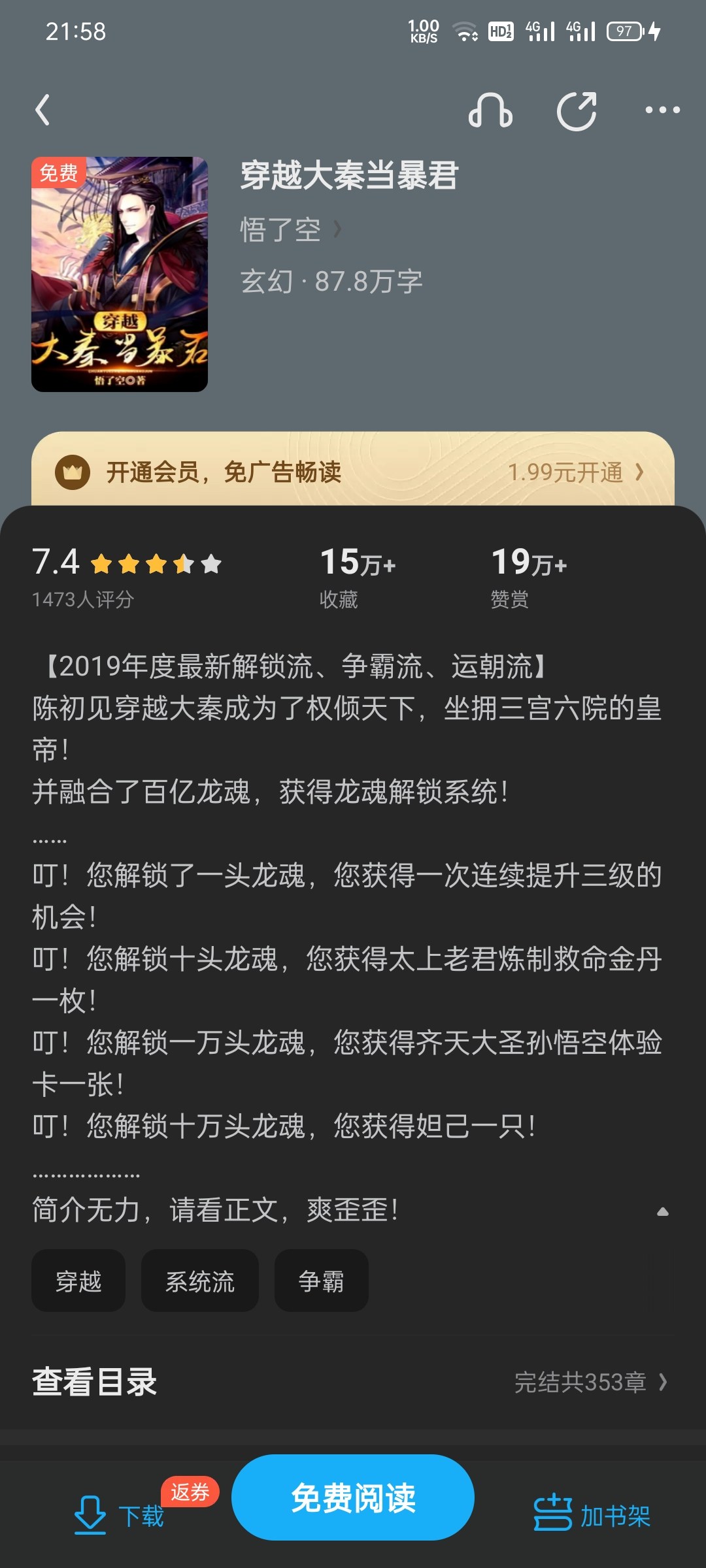Select the 争霸 tag
This screenshot has height=1568, width=706.
tap(321, 1281)
